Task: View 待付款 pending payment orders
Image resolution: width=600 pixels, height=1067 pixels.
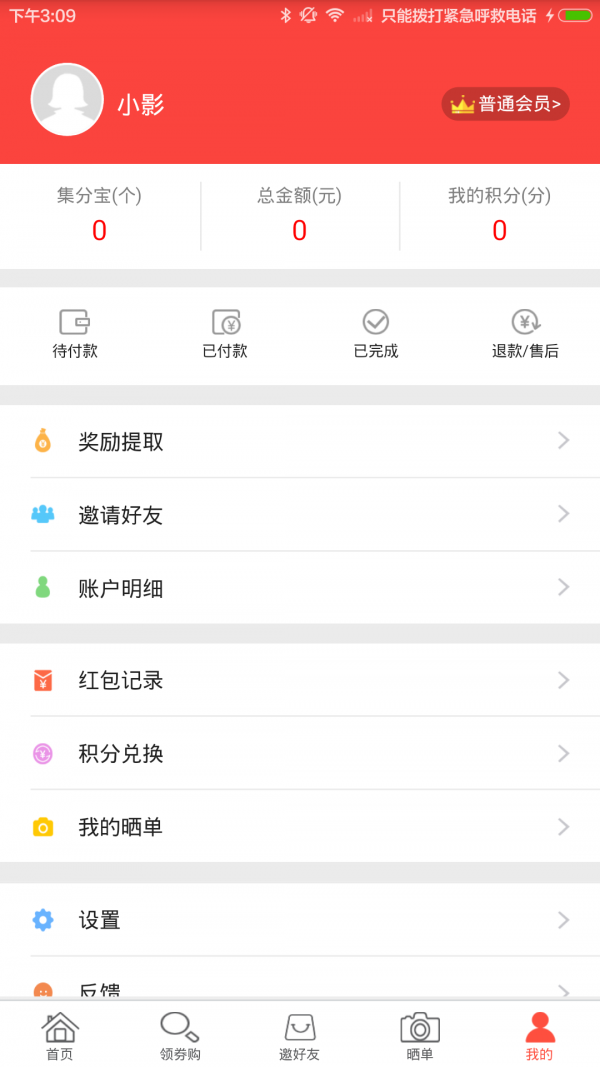Action: 75,333
